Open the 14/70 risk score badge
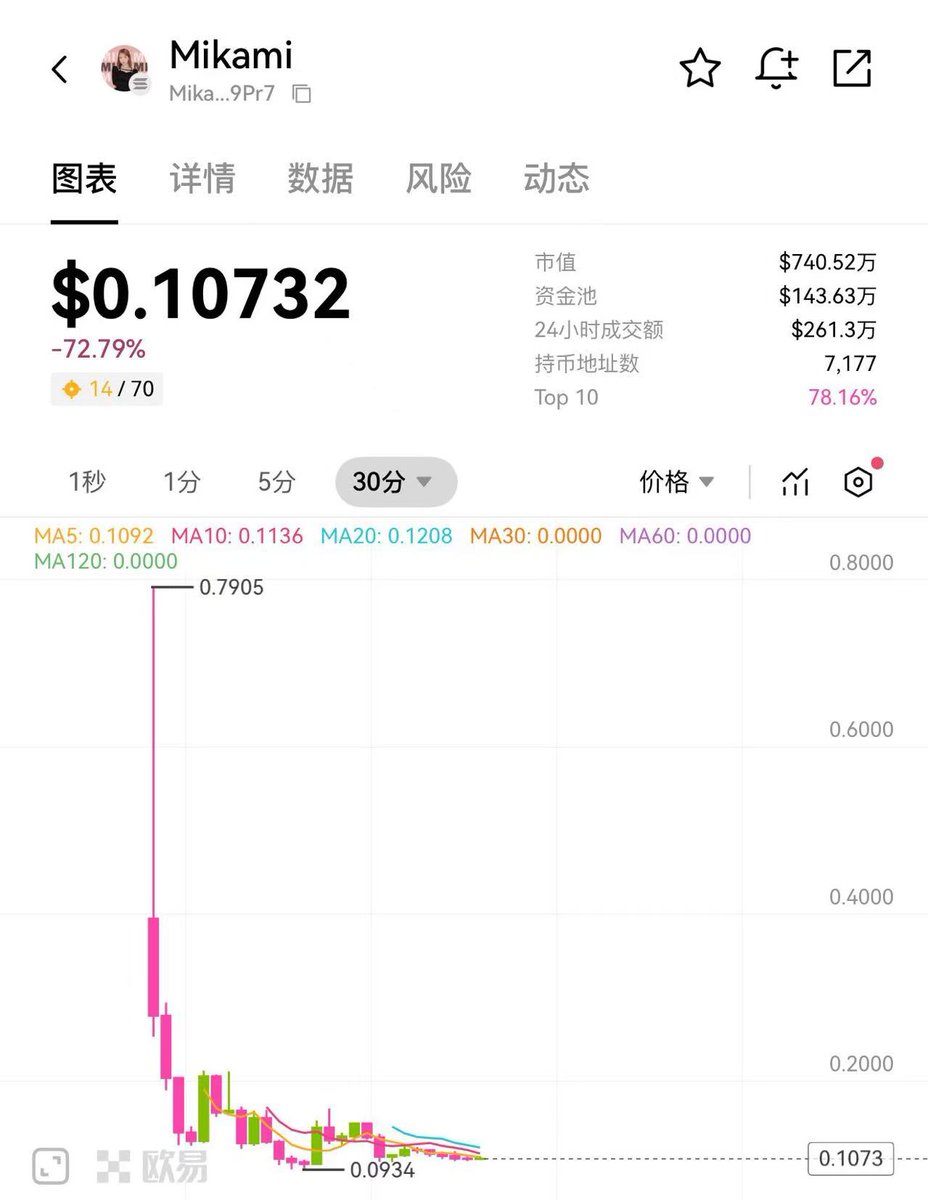Screen dimensions: 928x1200 [108, 389]
